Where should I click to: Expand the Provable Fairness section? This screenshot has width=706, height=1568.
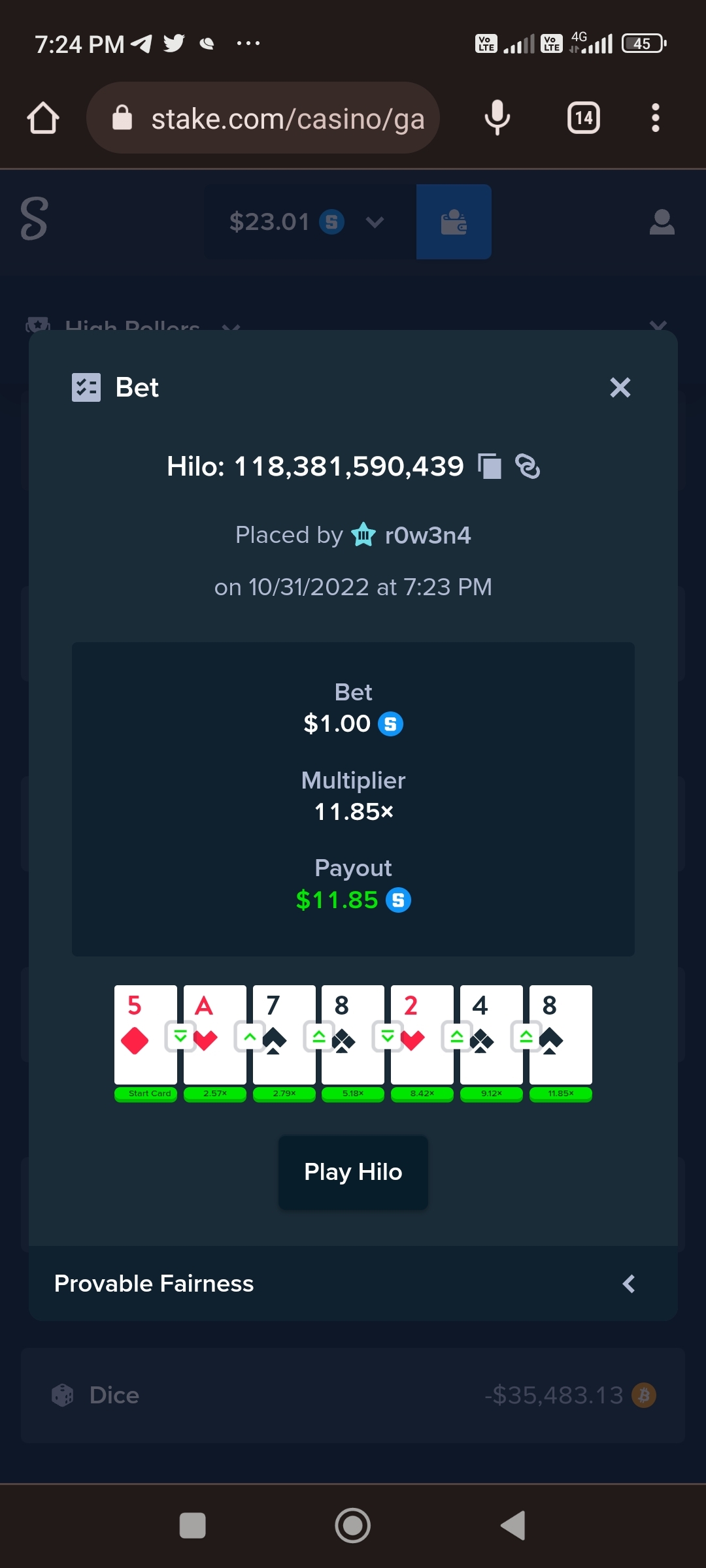[x=353, y=1284]
